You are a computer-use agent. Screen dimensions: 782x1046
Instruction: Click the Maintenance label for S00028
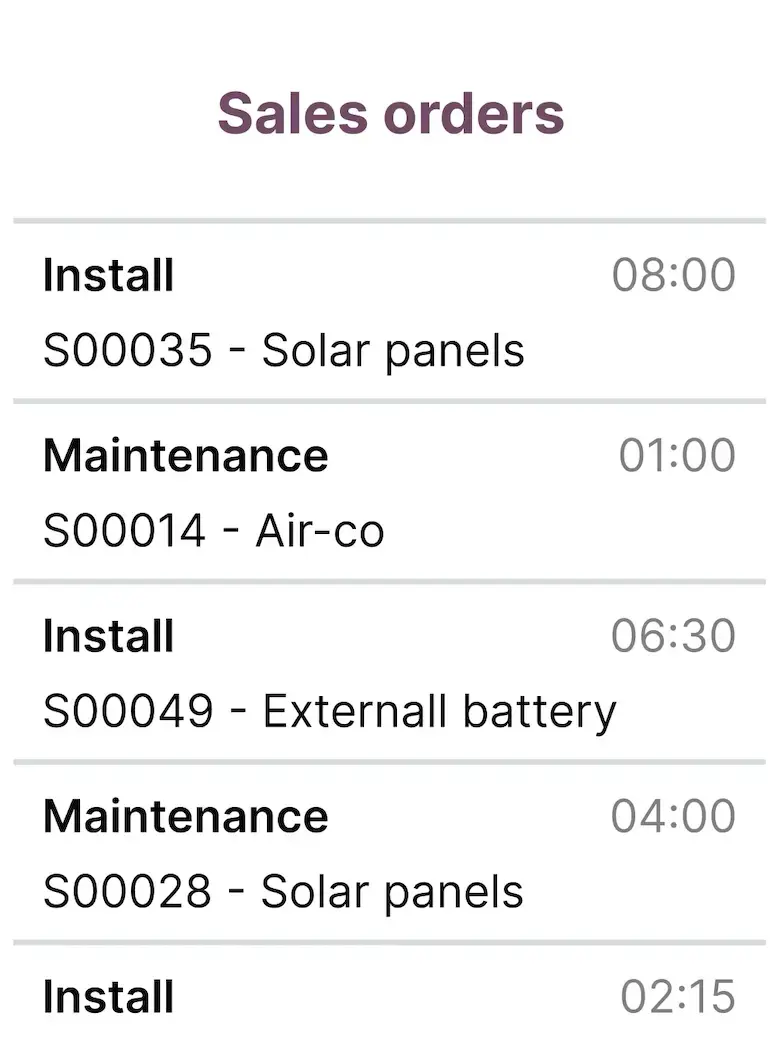(x=185, y=817)
